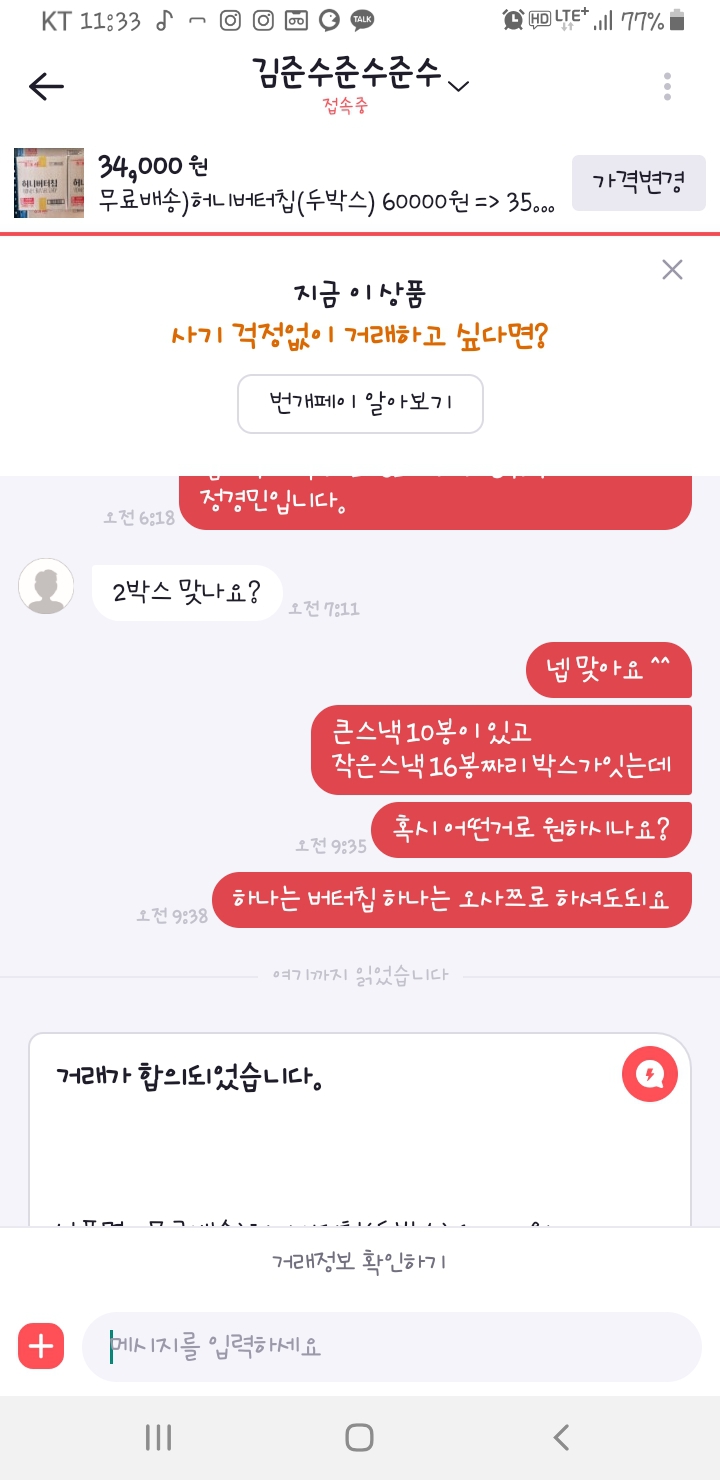
Task: Dismiss the fraud-protection banner with the X
Action: click(671, 269)
